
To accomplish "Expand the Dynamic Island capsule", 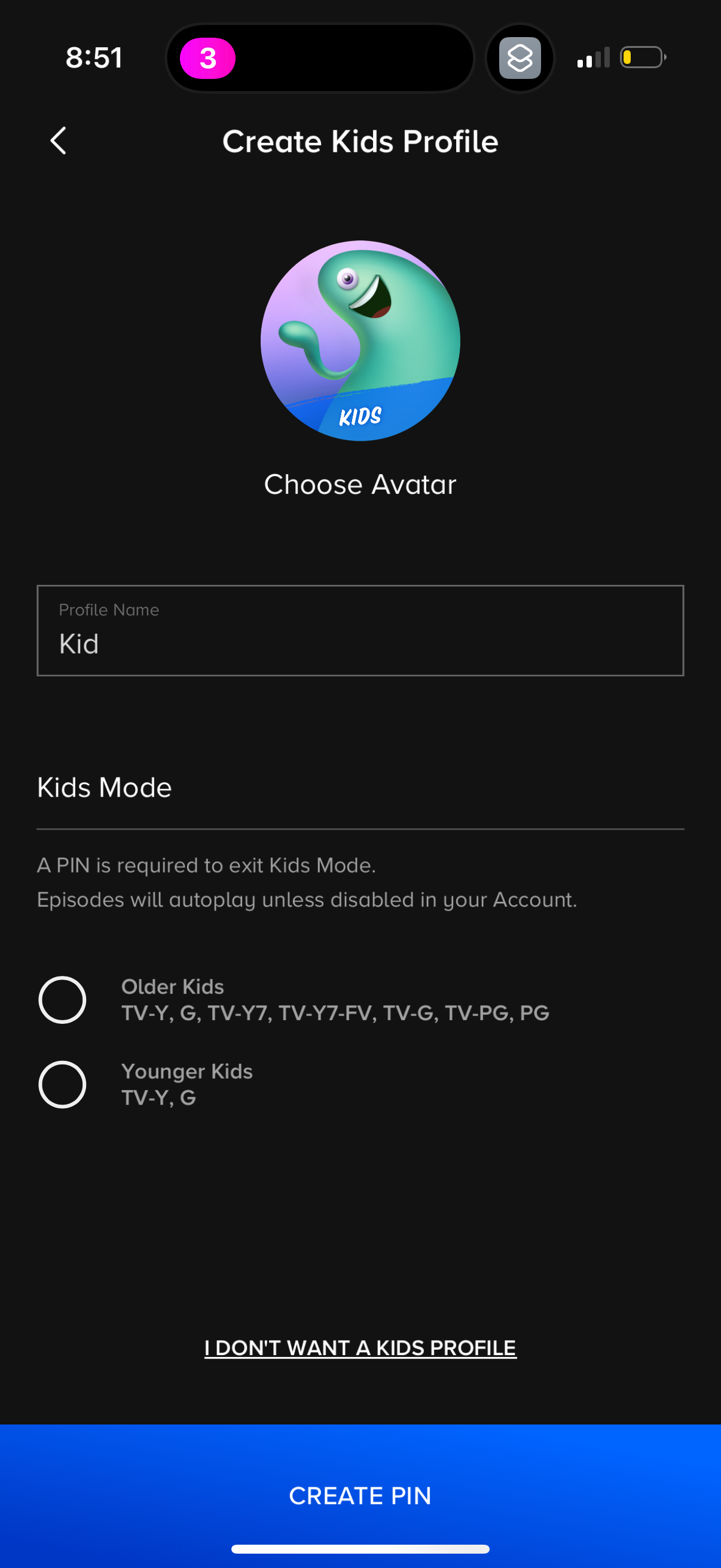I will click(320, 58).
